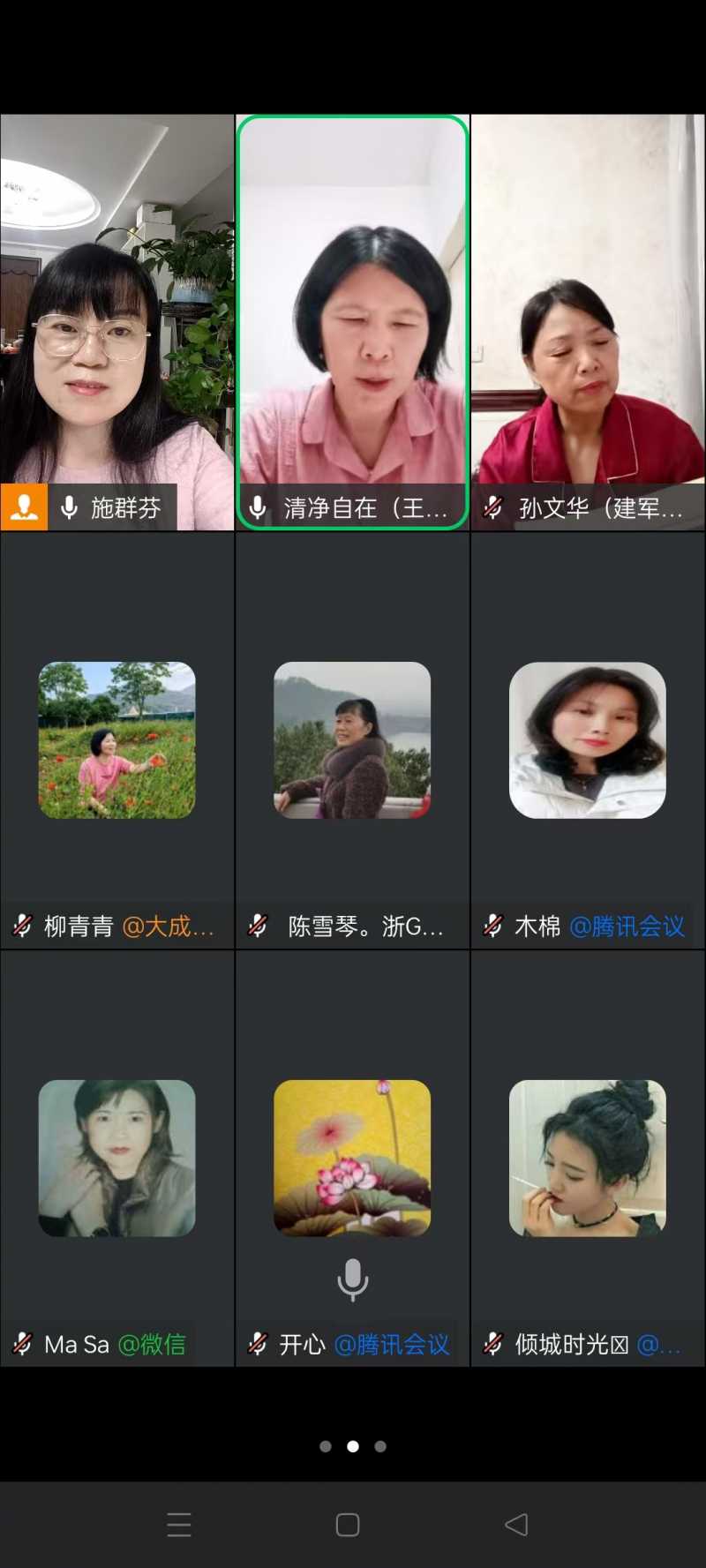706x1568 pixels.
Task: Tap the Android back navigation icon
Action: pyautogui.click(x=516, y=1523)
